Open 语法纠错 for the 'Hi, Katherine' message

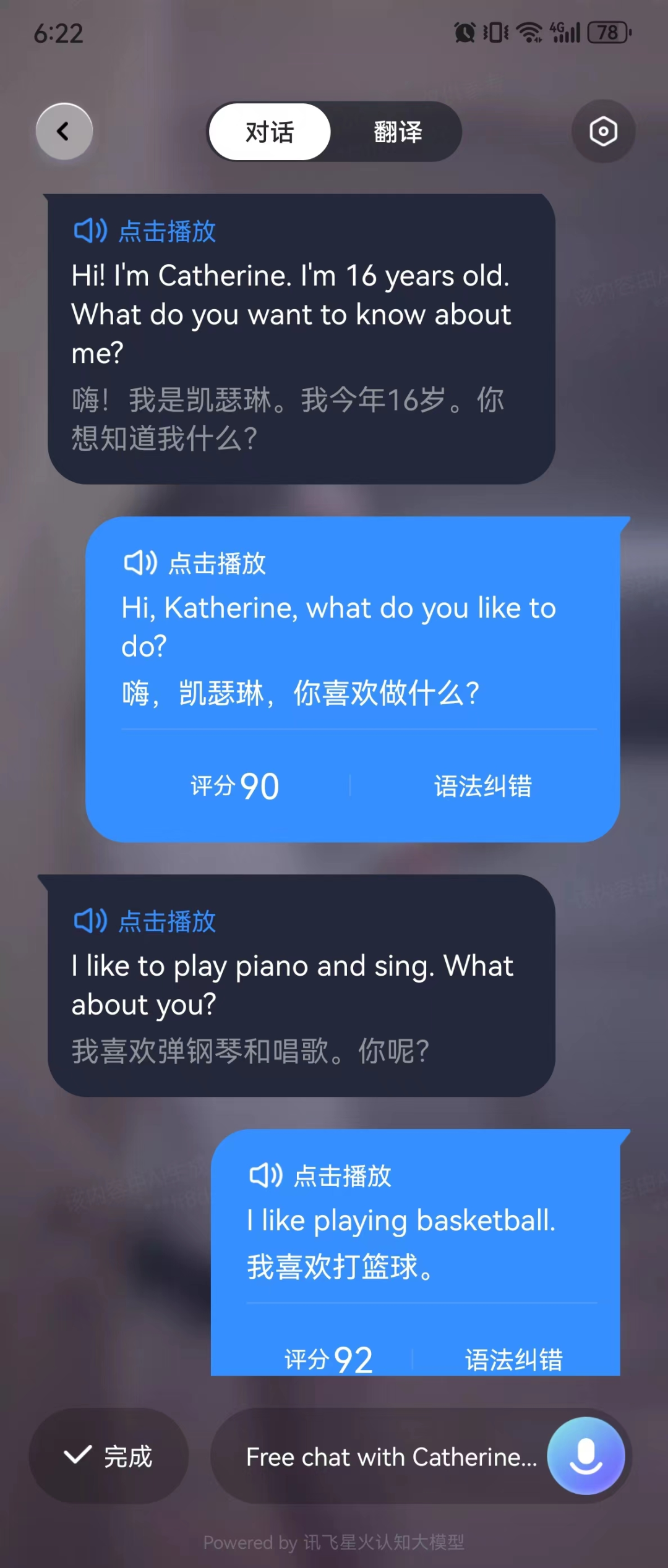[x=482, y=786]
